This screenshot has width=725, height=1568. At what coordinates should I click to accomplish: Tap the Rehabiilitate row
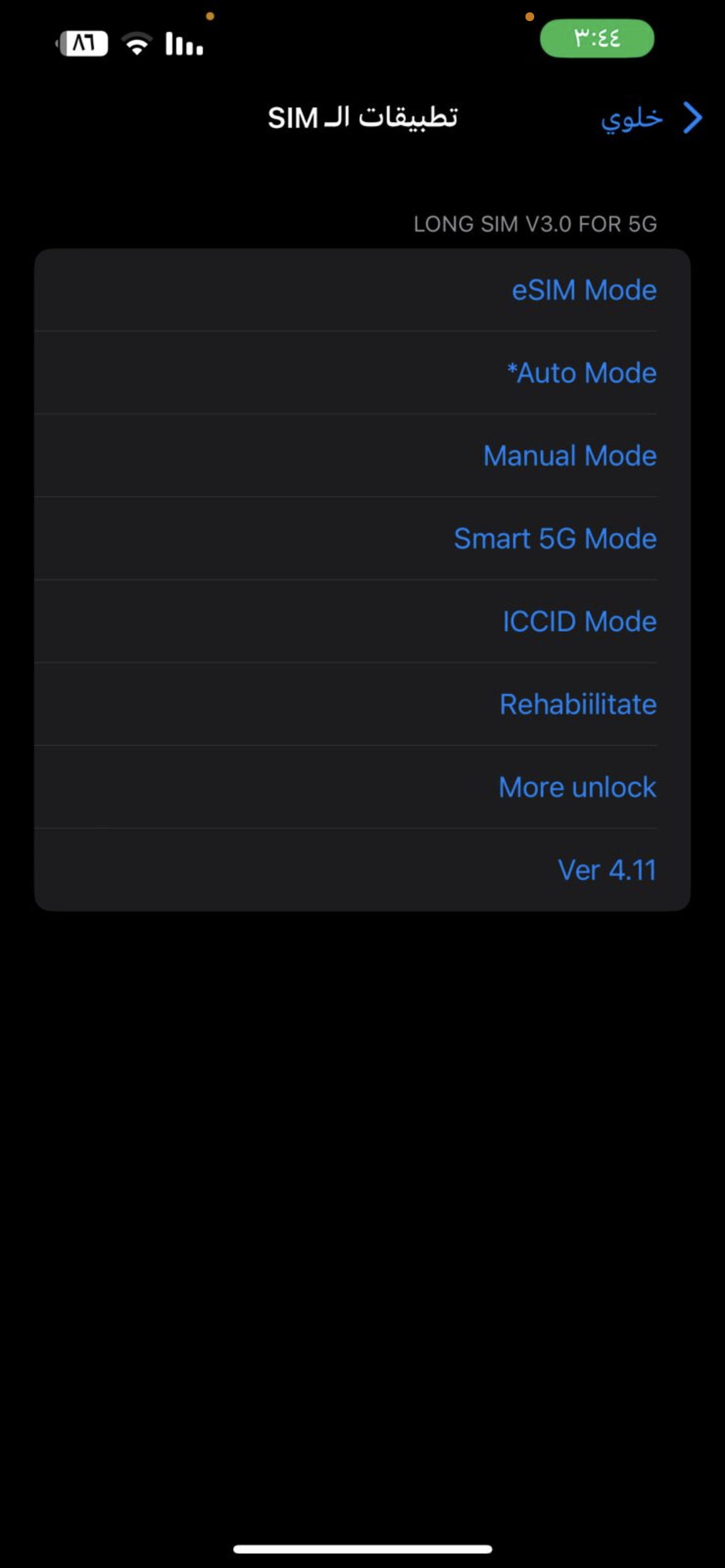[x=362, y=705]
